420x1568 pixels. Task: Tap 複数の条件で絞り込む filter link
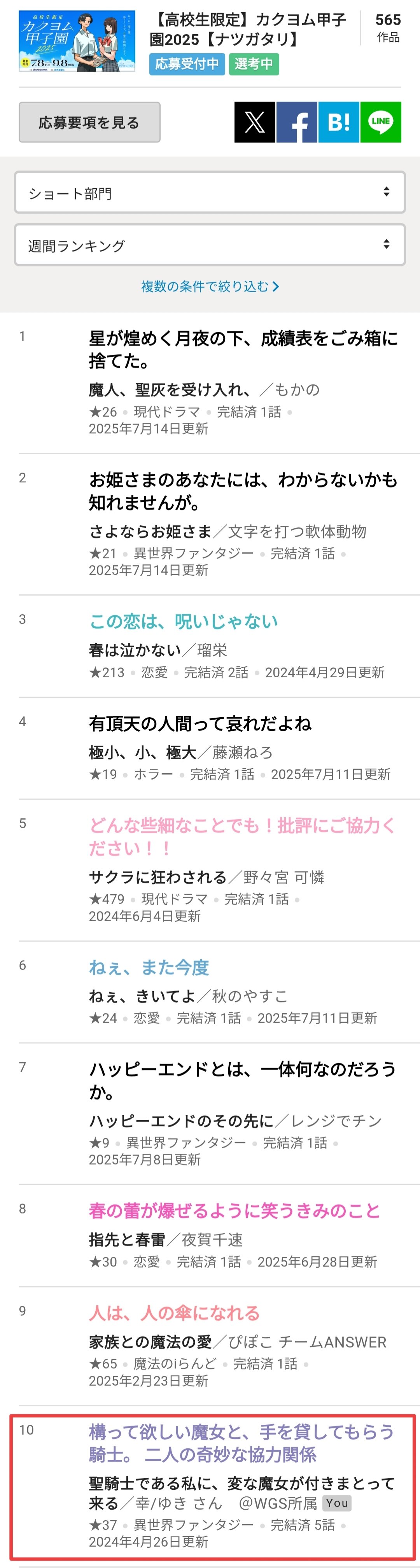pos(209,286)
